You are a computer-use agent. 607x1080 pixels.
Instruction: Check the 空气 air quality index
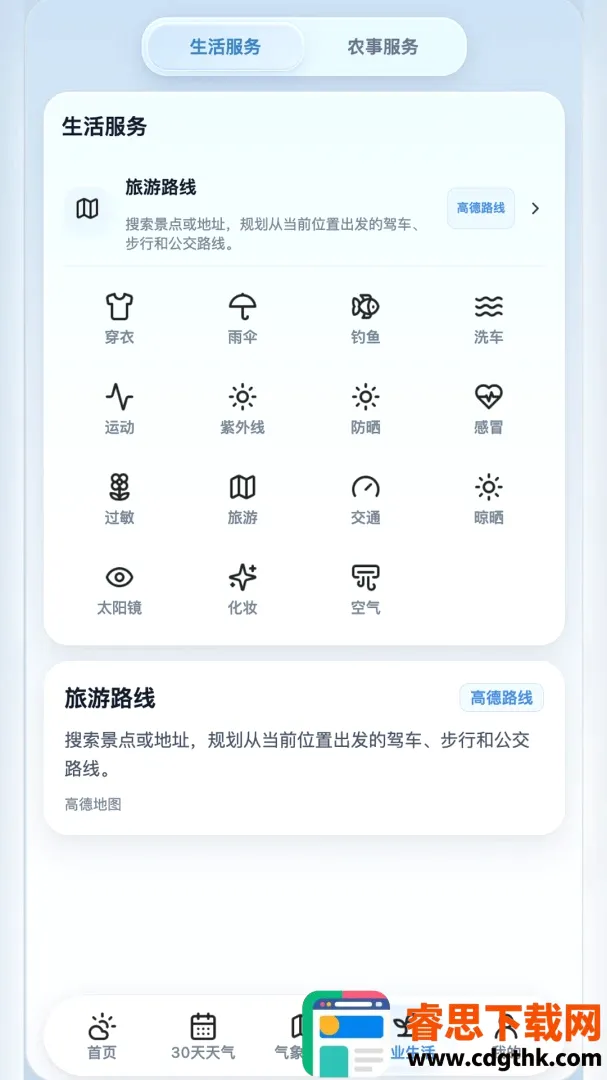(365, 589)
